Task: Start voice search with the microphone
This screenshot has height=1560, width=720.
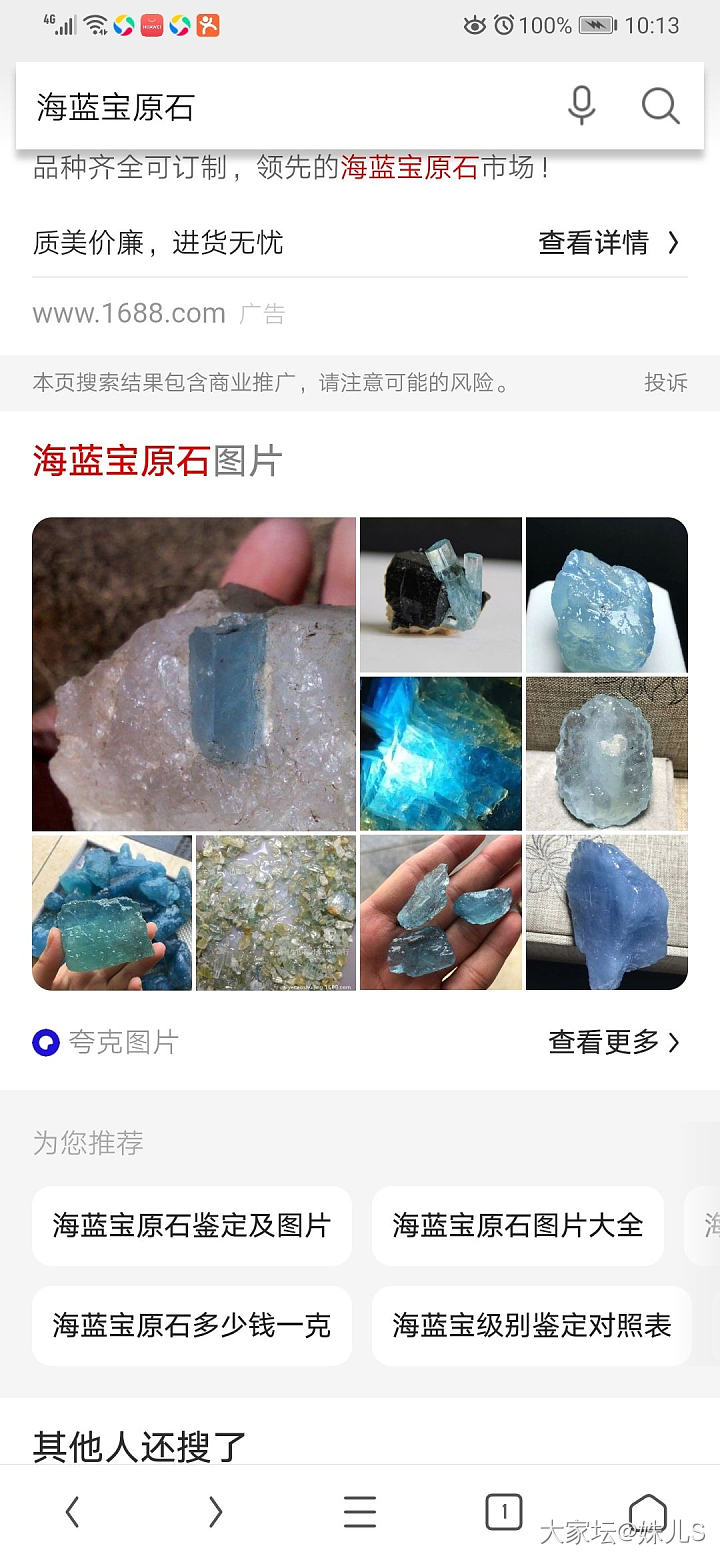Action: pyautogui.click(x=581, y=105)
